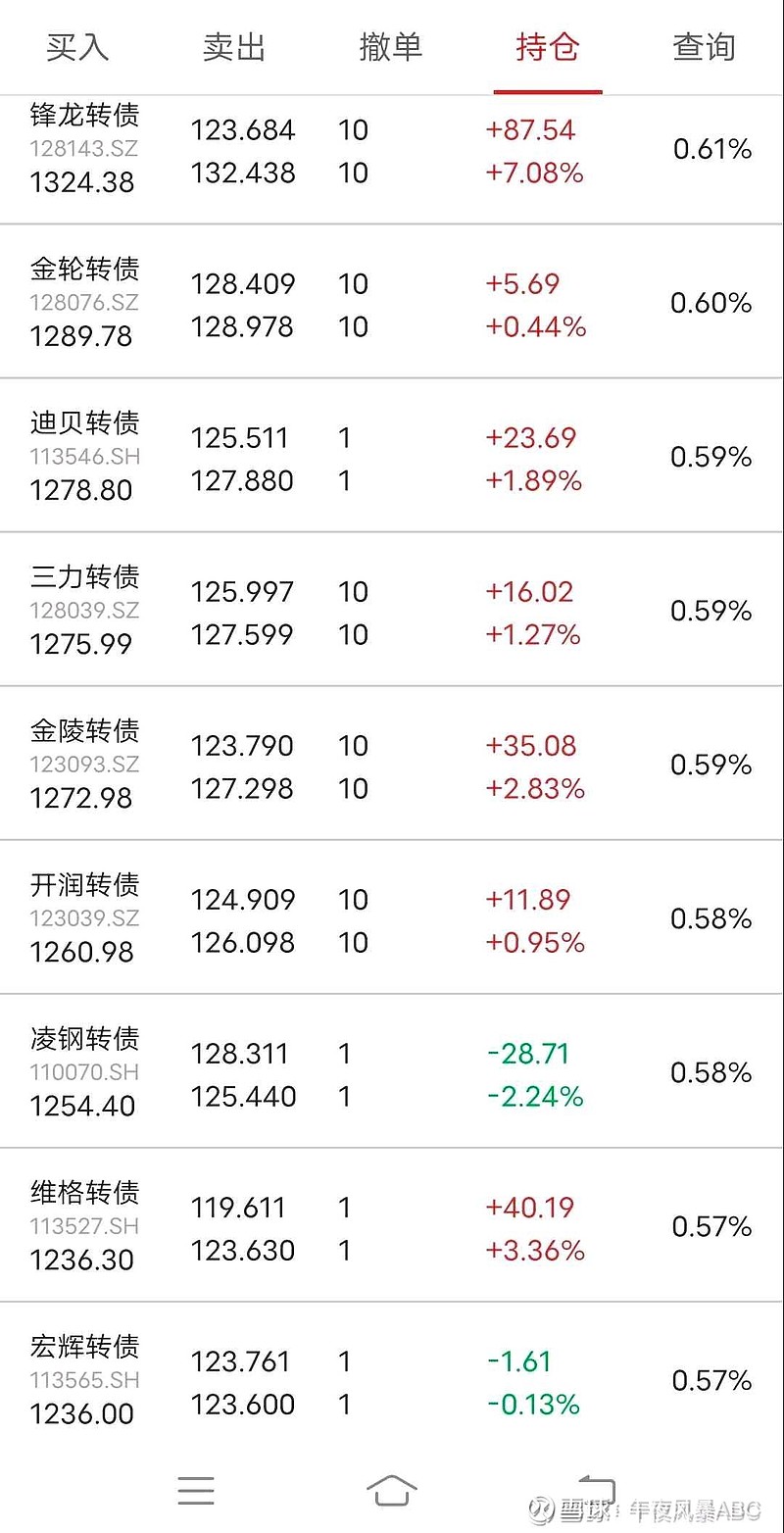Viewport: 784px width, 1533px height.
Task: Open the 撤单 tab
Action: tap(391, 46)
